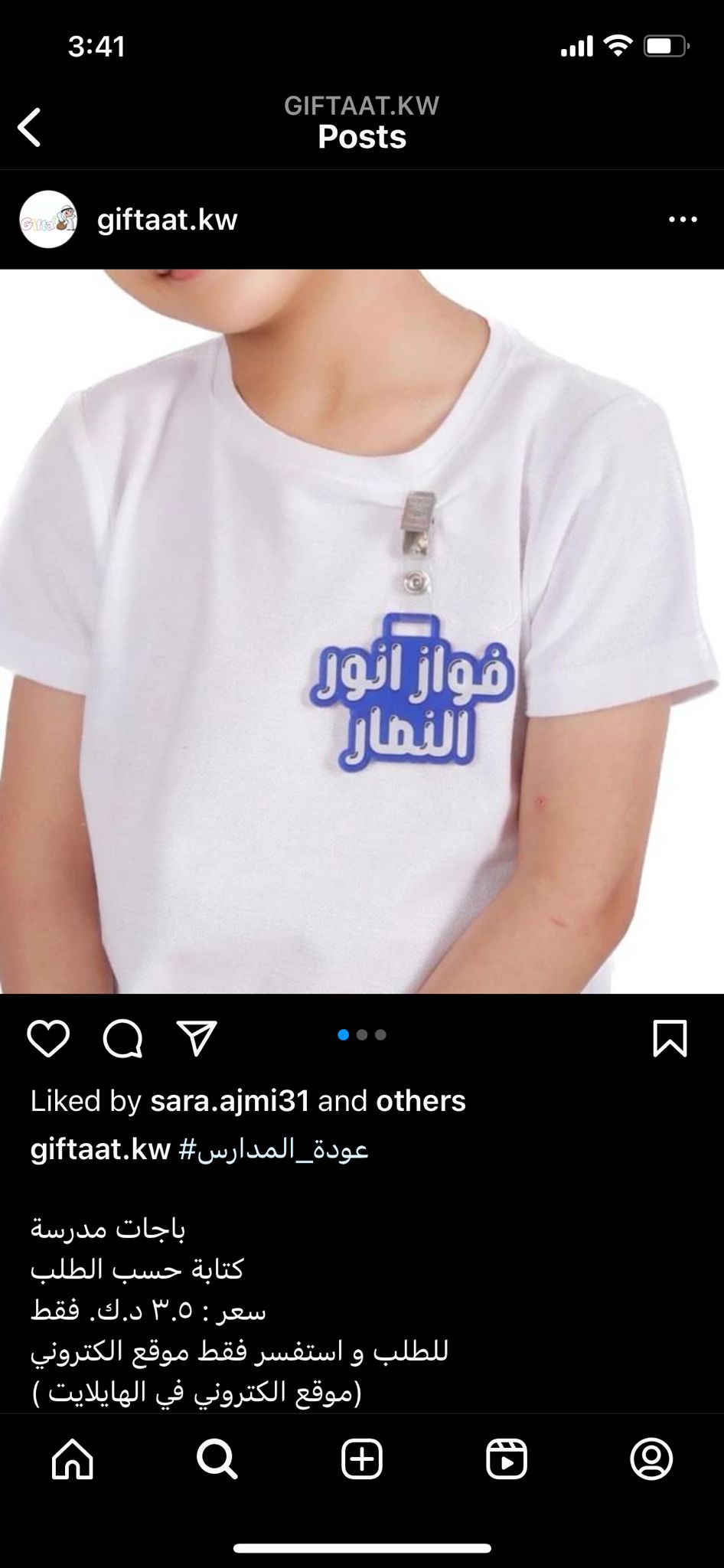Open the Reels tab

coord(507,1459)
